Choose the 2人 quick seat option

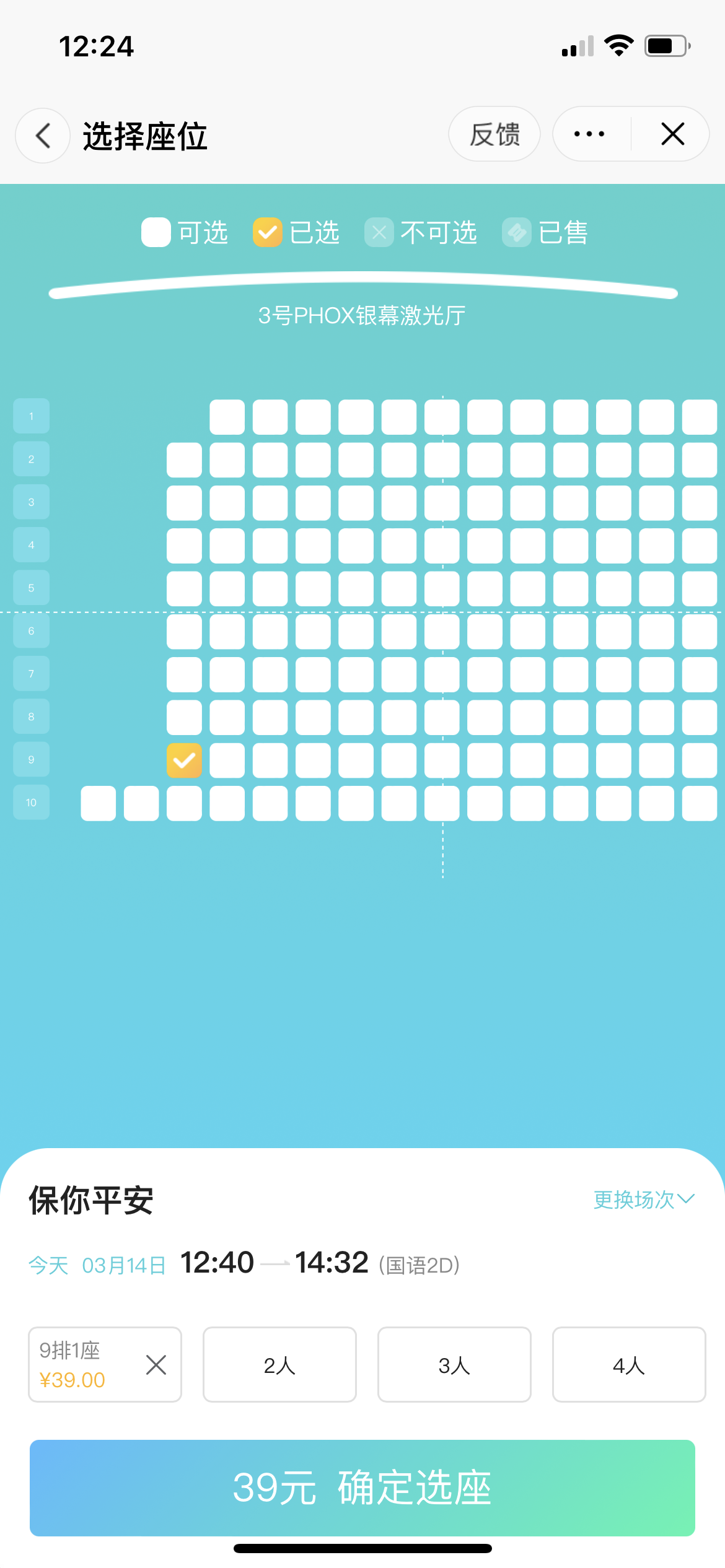click(x=279, y=1364)
